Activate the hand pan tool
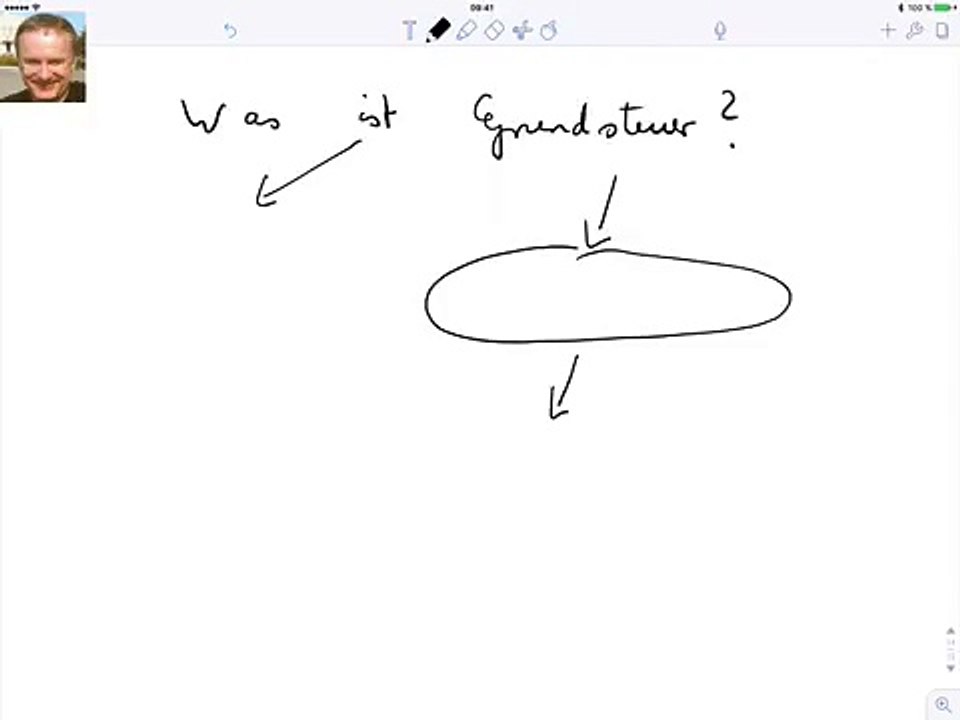The image size is (960, 720). (x=548, y=31)
